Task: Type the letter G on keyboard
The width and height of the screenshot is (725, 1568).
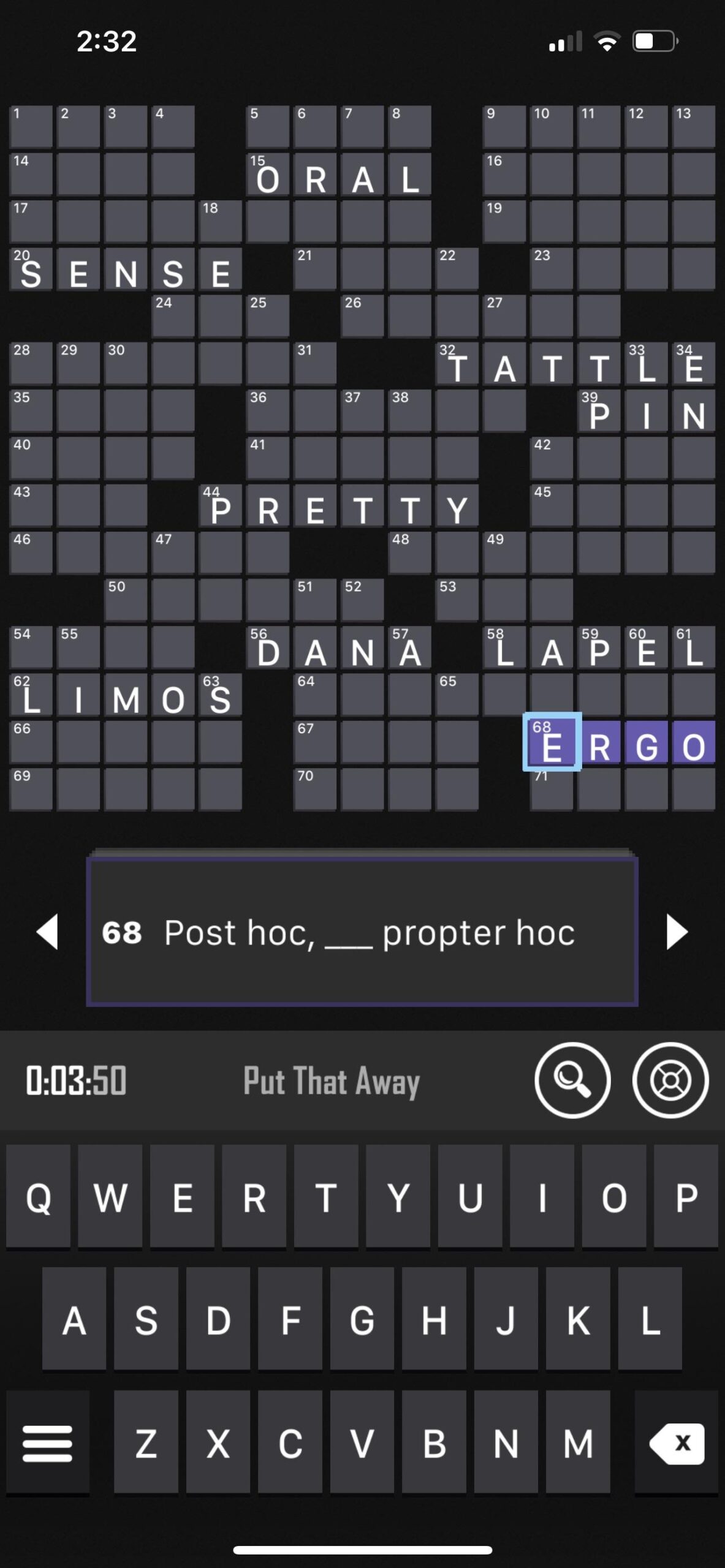Action: pyautogui.click(x=362, y=1319)
